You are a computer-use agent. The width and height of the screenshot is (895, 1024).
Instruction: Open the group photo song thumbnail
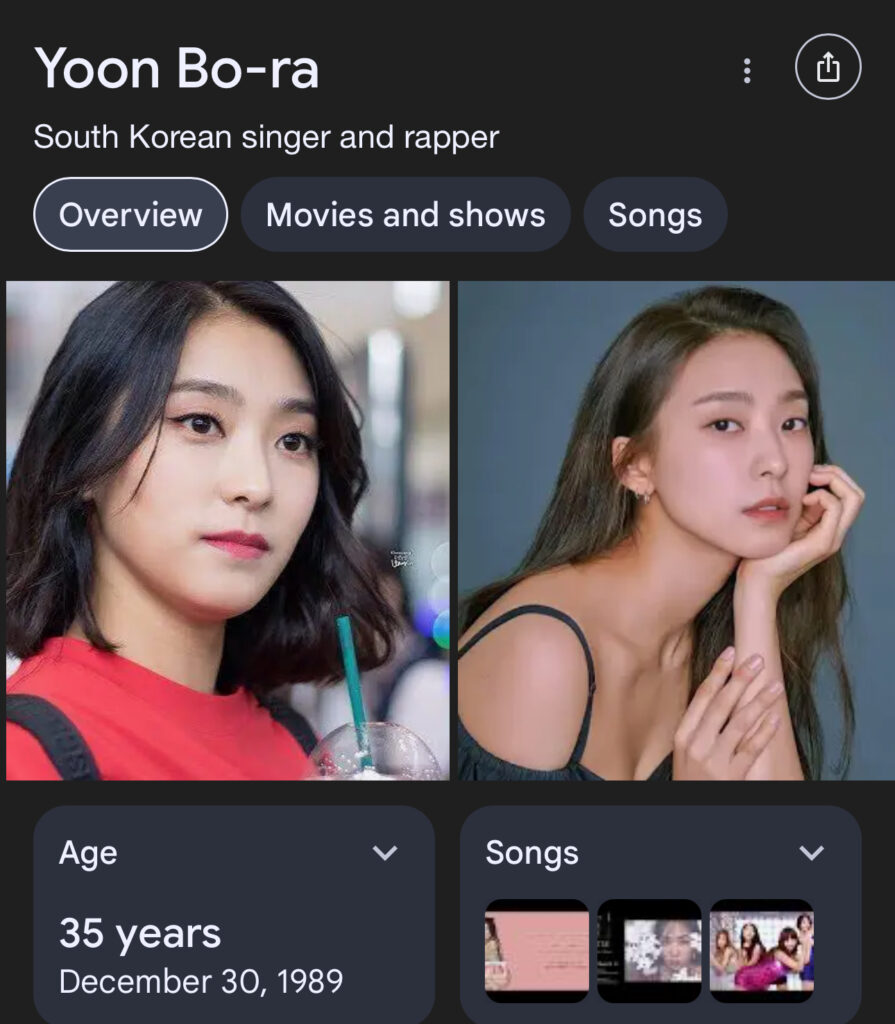[x=761, y=950]
